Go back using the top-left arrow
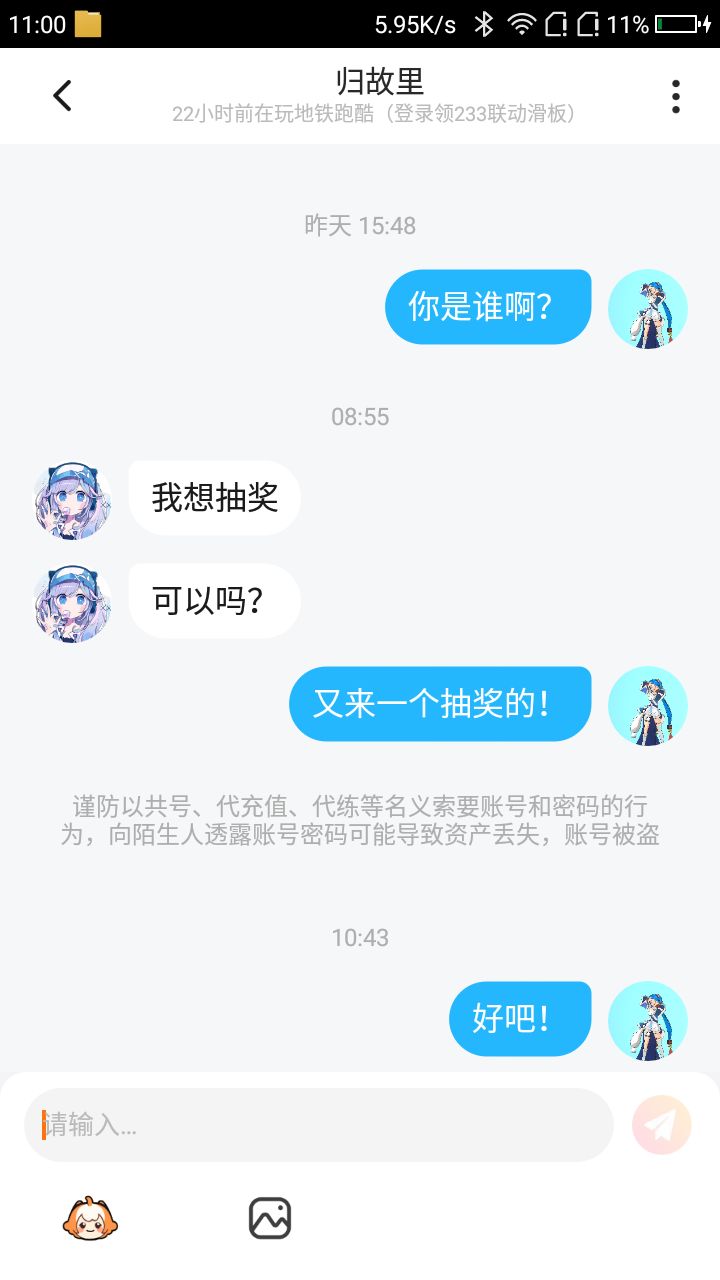The height and width of the screenshot is (1280, 720). tap(62, 96)
